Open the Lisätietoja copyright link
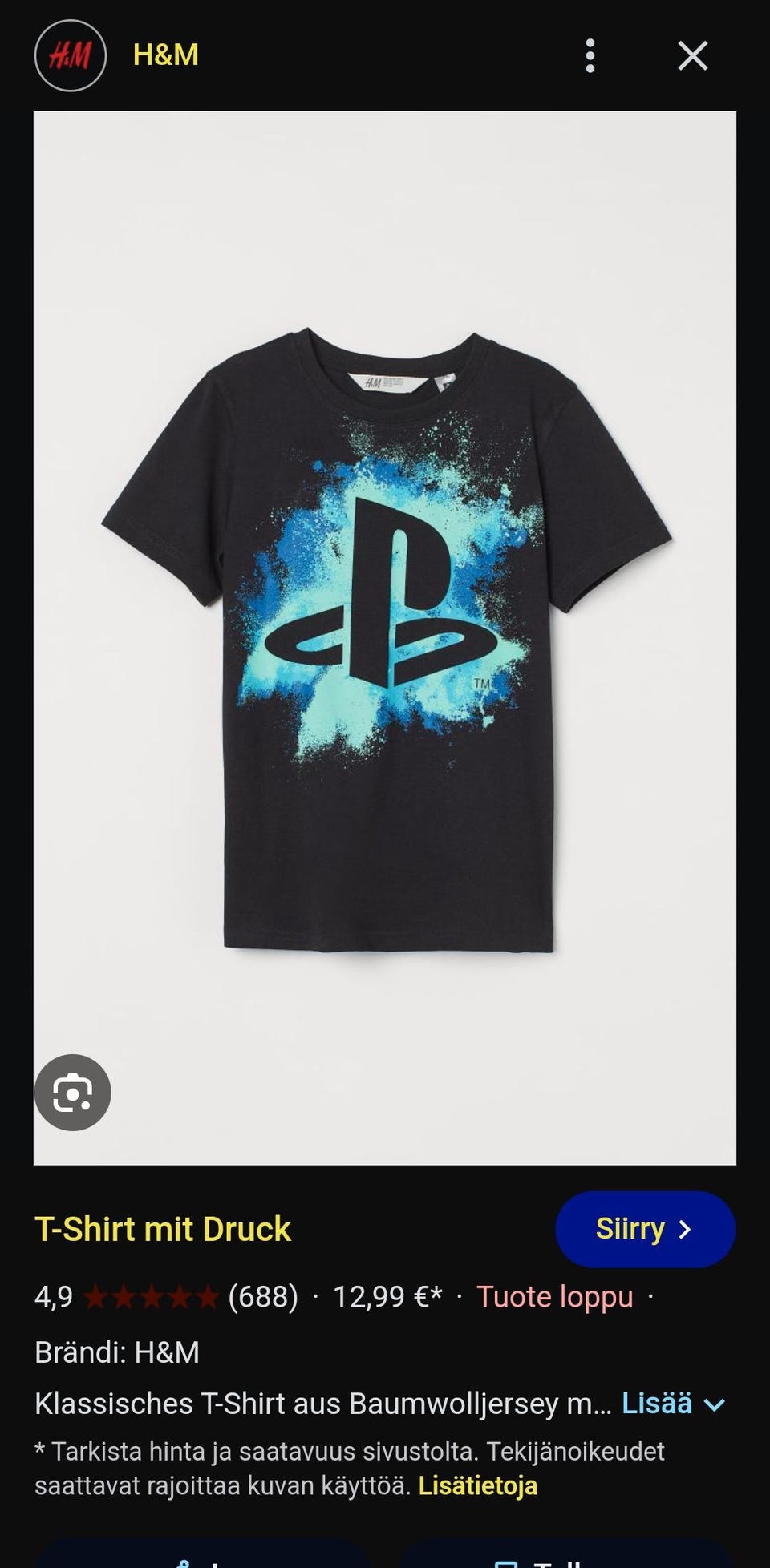770x1568 pixels. pyautogui.click(x=478, y=1485)
